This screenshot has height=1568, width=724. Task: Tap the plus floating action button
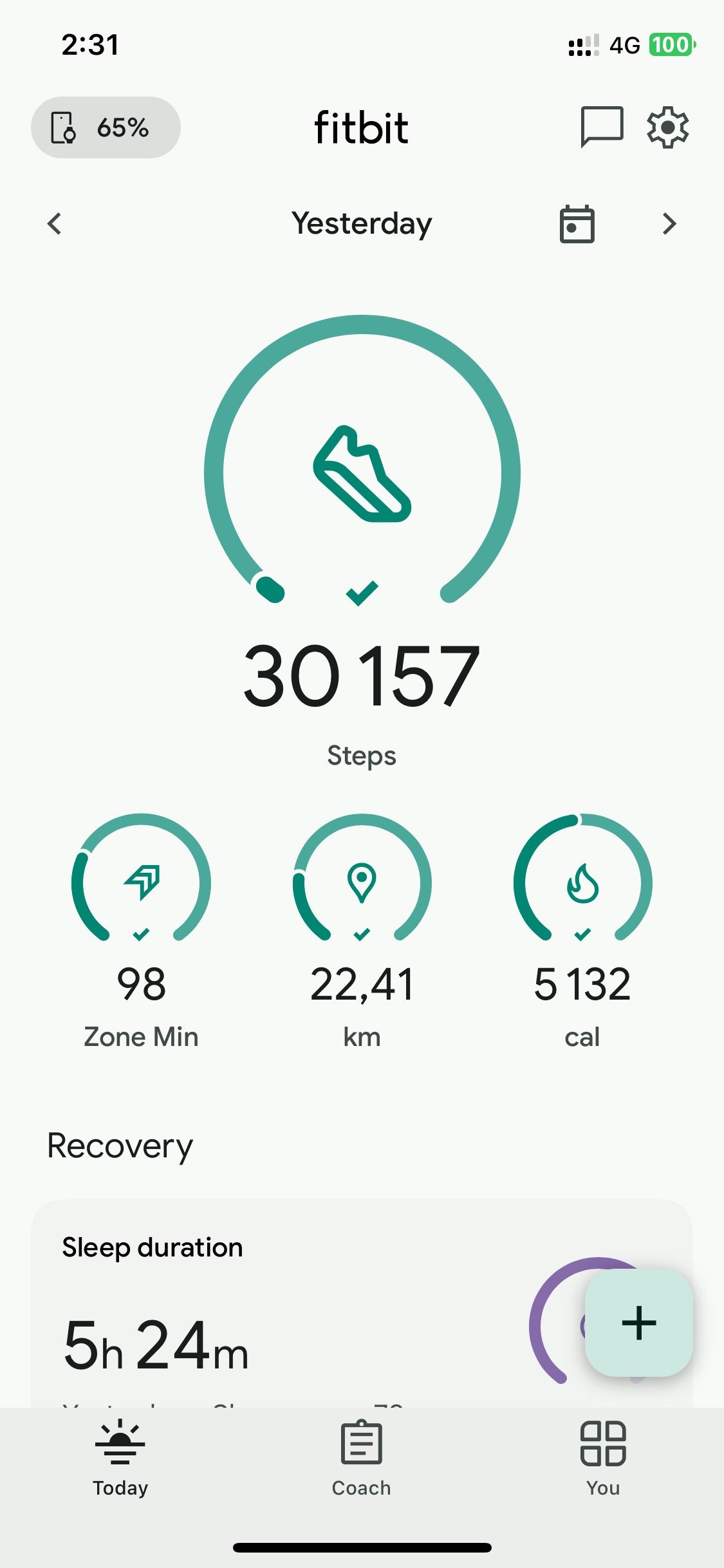(x=638, y=1323)
